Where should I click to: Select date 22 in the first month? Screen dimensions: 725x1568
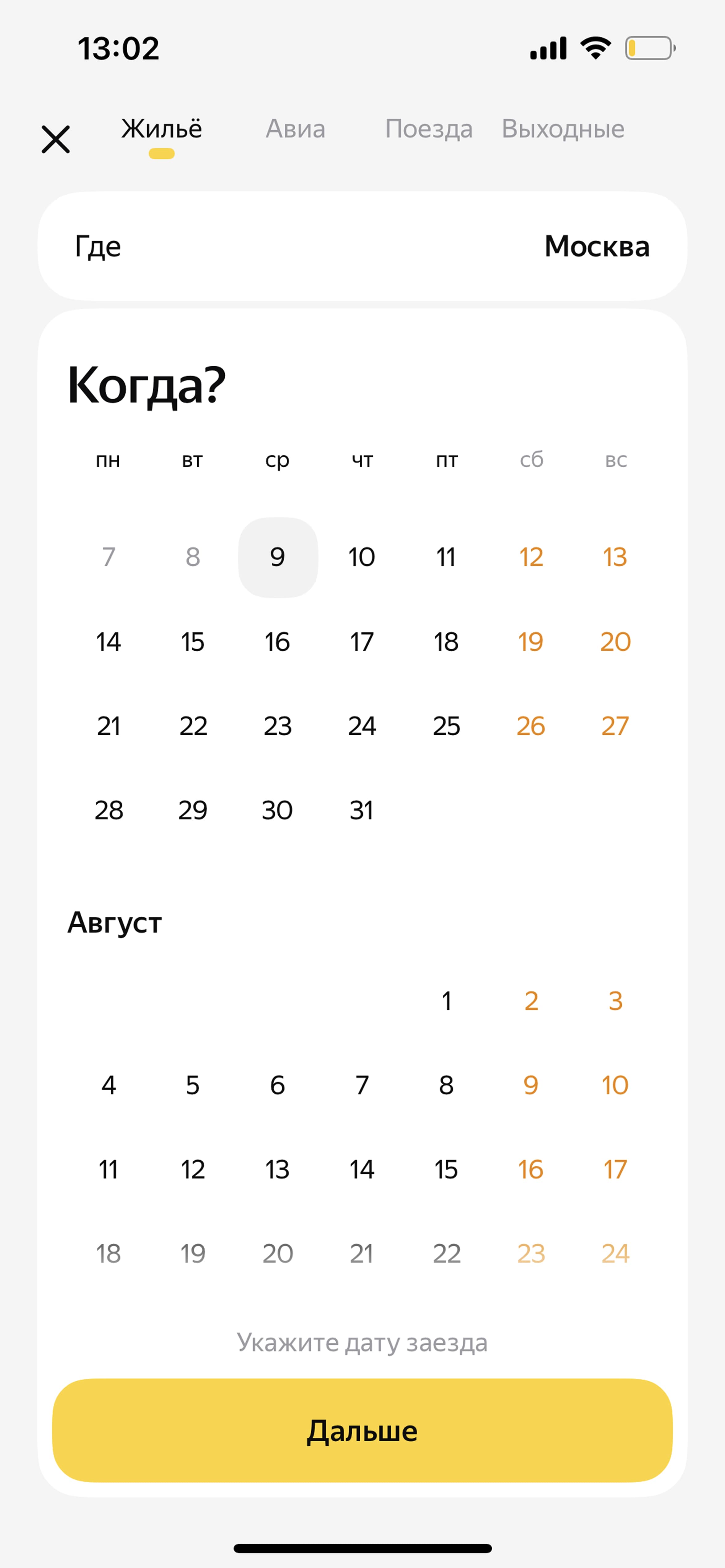click(193, 725)
